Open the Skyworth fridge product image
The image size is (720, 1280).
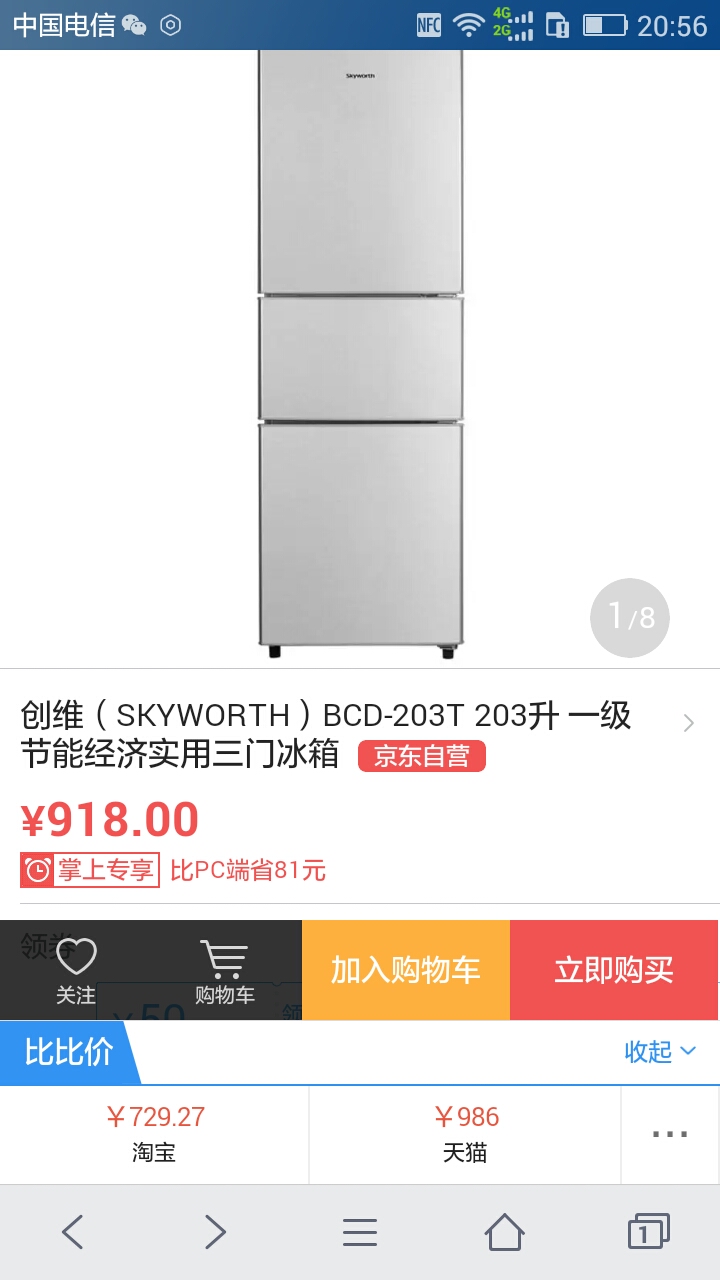pyautogui.click(x=360, y=350)
